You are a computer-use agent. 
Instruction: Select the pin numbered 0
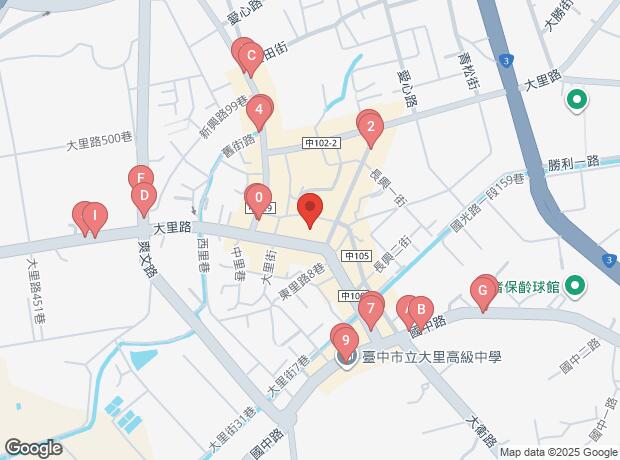[259, 197]
